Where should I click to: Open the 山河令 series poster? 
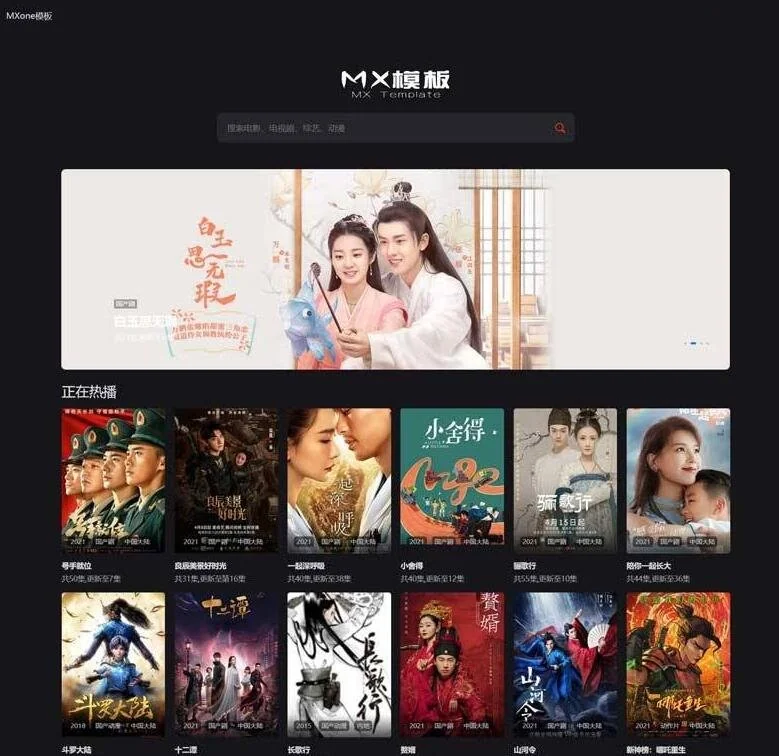coord(565,664)
